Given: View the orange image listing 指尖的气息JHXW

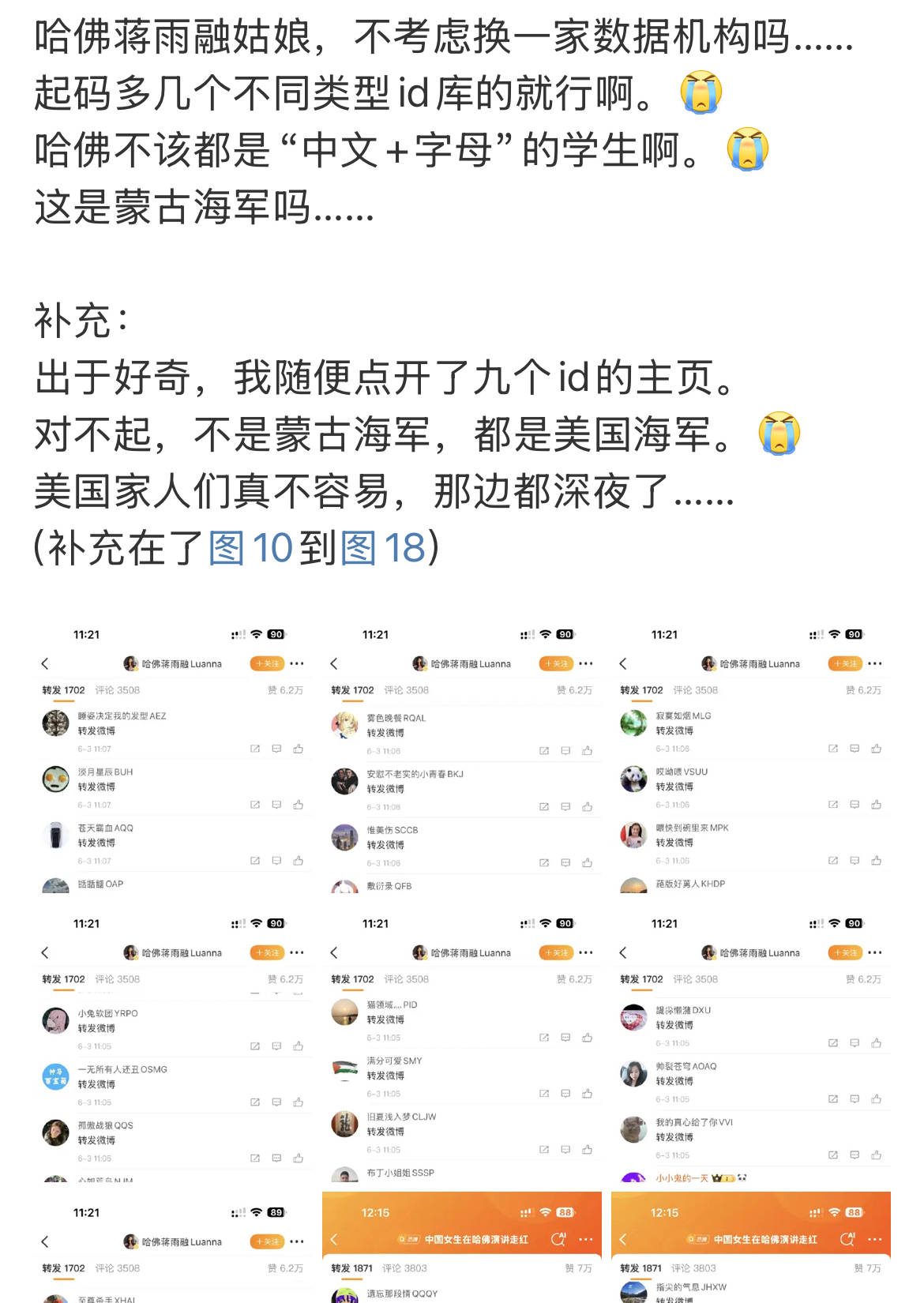Looking at the screenshot, I should click(751, 1250).
